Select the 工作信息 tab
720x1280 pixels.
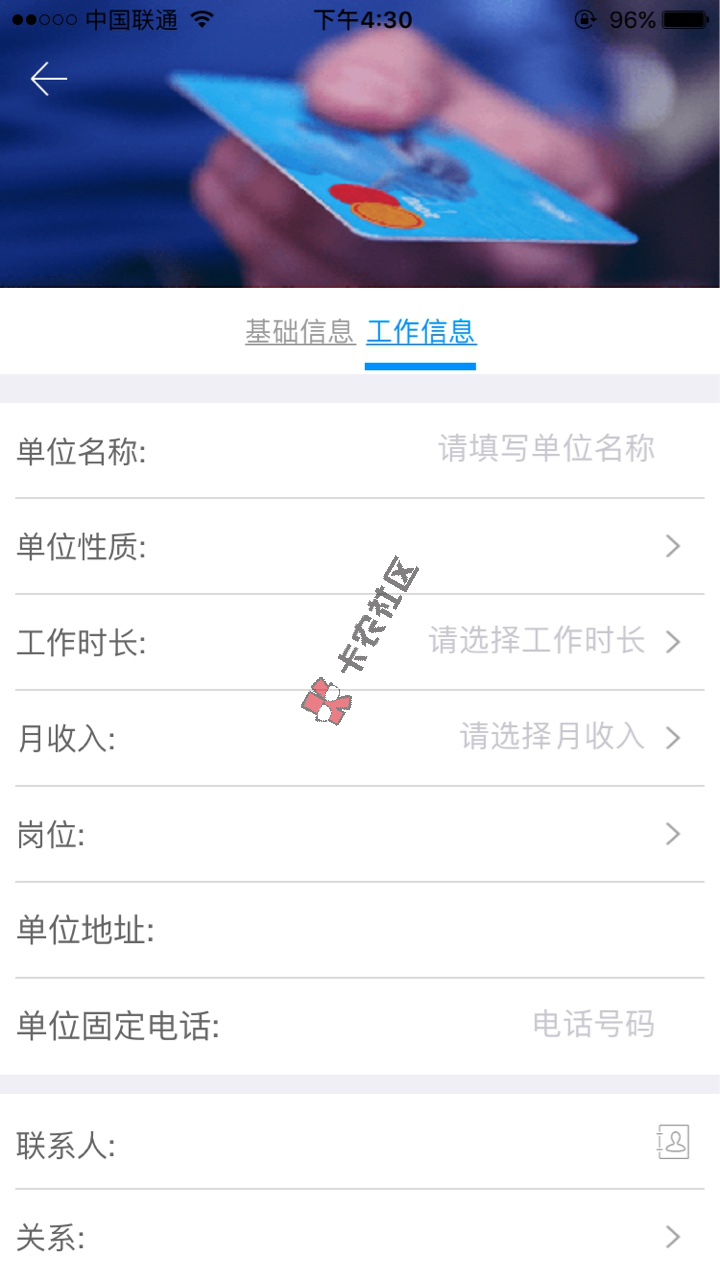[x=421, y=332]
